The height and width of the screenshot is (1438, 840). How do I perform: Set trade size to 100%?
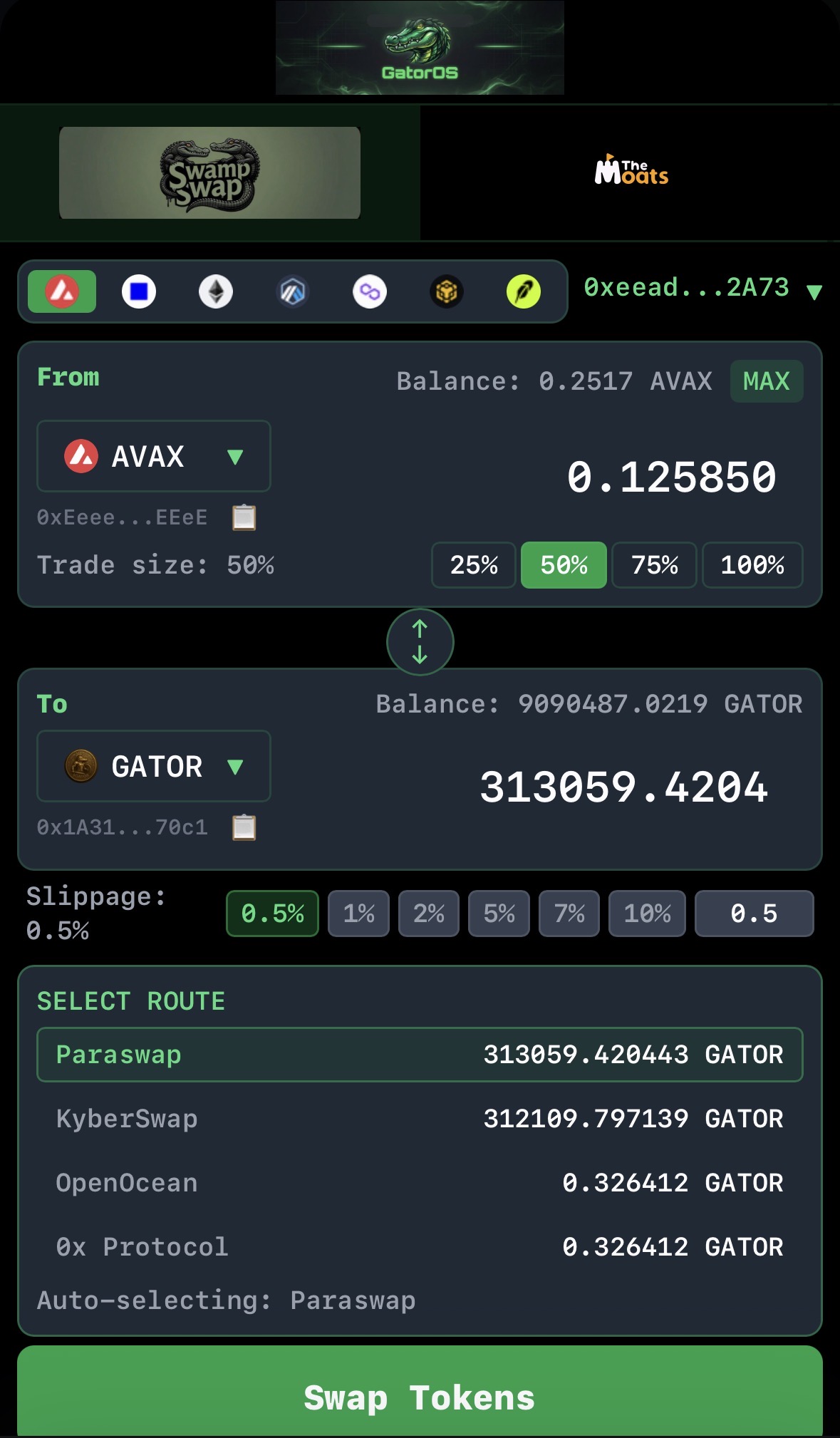[752, 565]
